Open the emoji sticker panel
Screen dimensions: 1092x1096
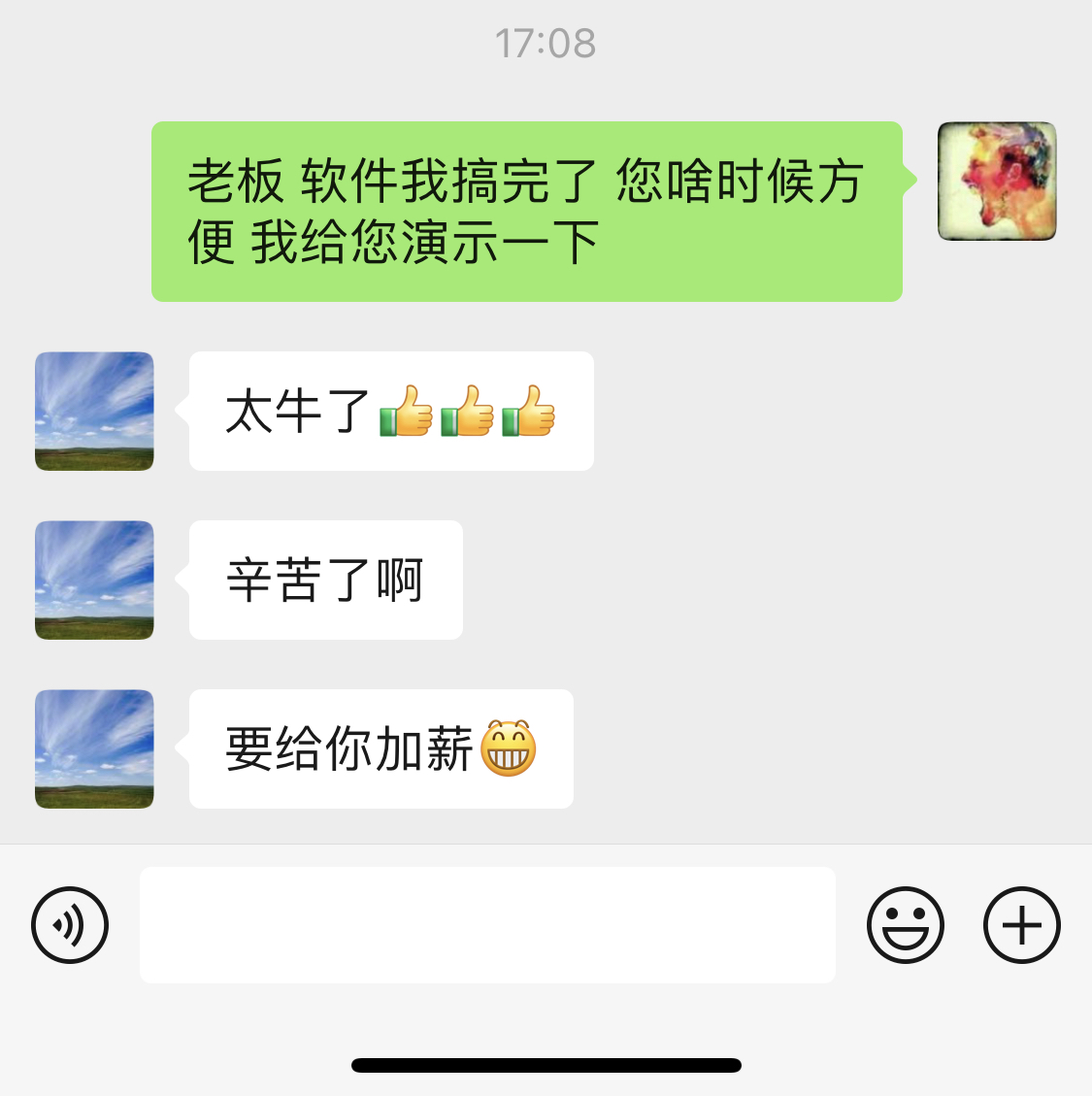(905, 925)
